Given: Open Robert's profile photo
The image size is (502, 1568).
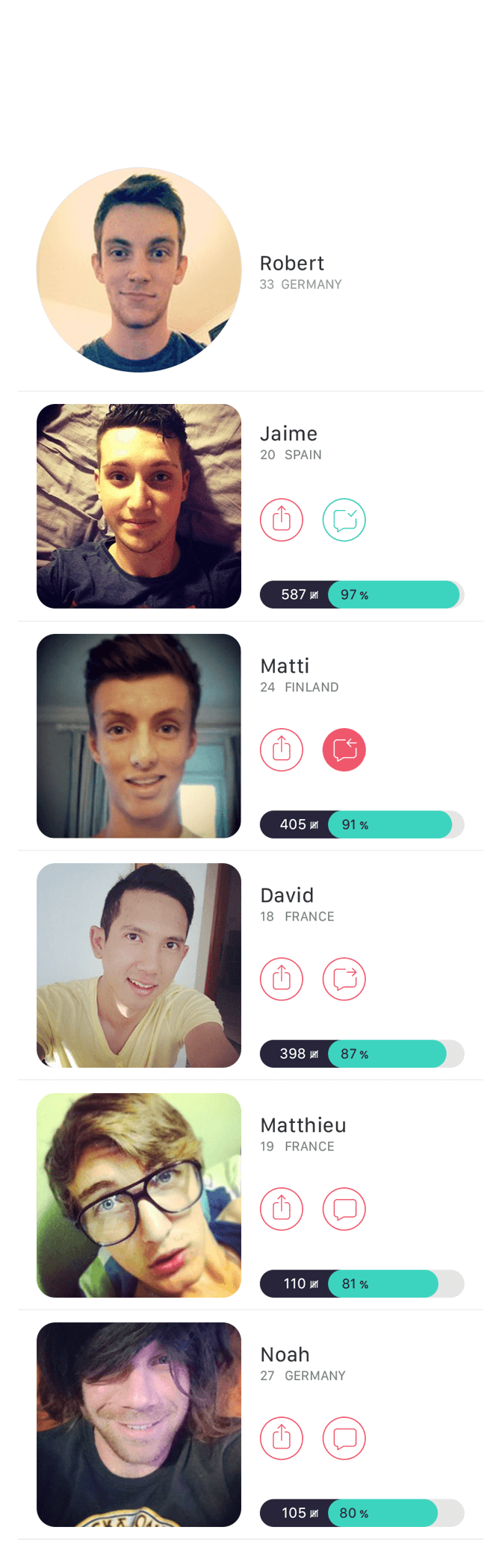Looking at the screenshot, I should 139,270.
